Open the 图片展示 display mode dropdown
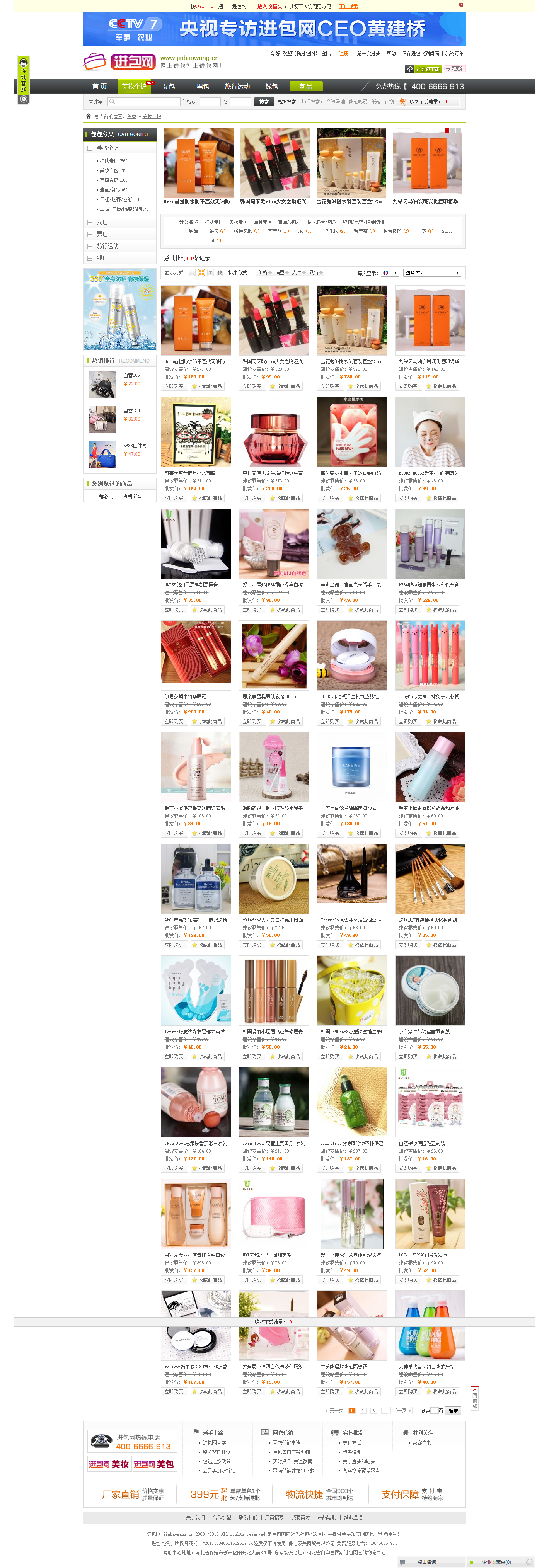This screenshot has height=1568, width=549. point(431,273)
